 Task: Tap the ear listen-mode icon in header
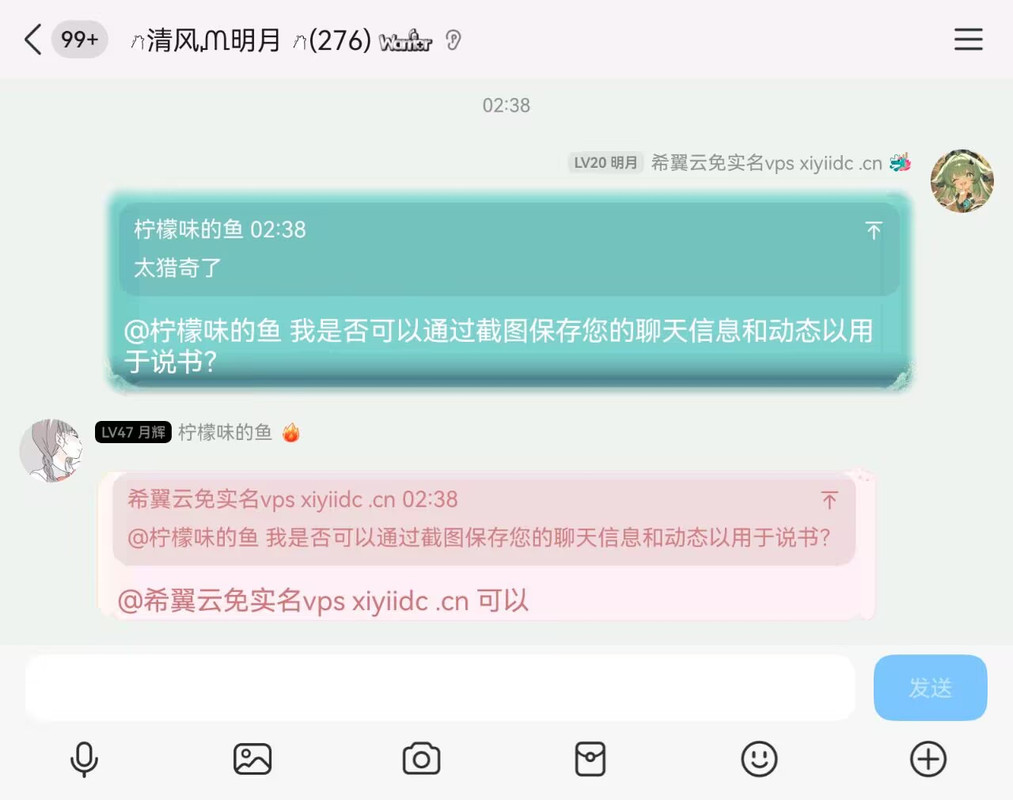[x=453, y=41]
